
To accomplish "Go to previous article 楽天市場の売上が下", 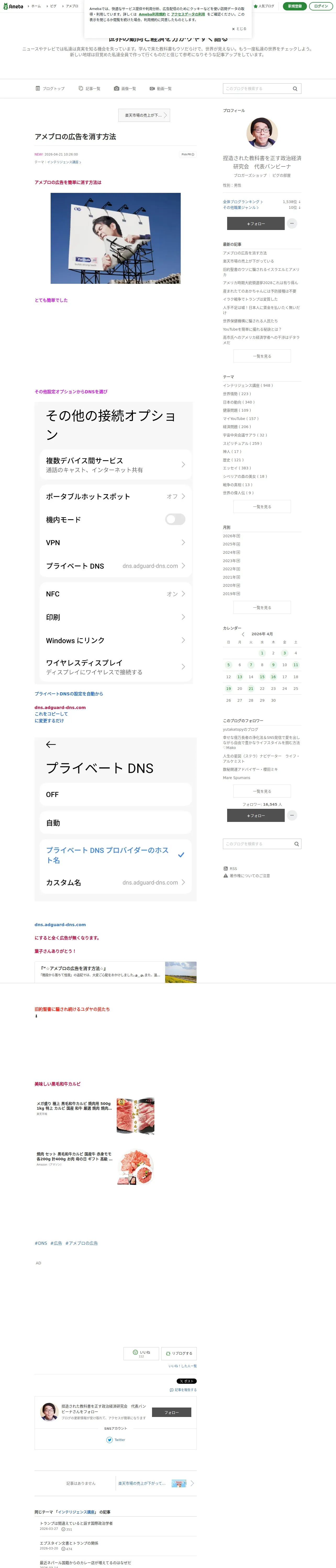I will click(144, 115).
